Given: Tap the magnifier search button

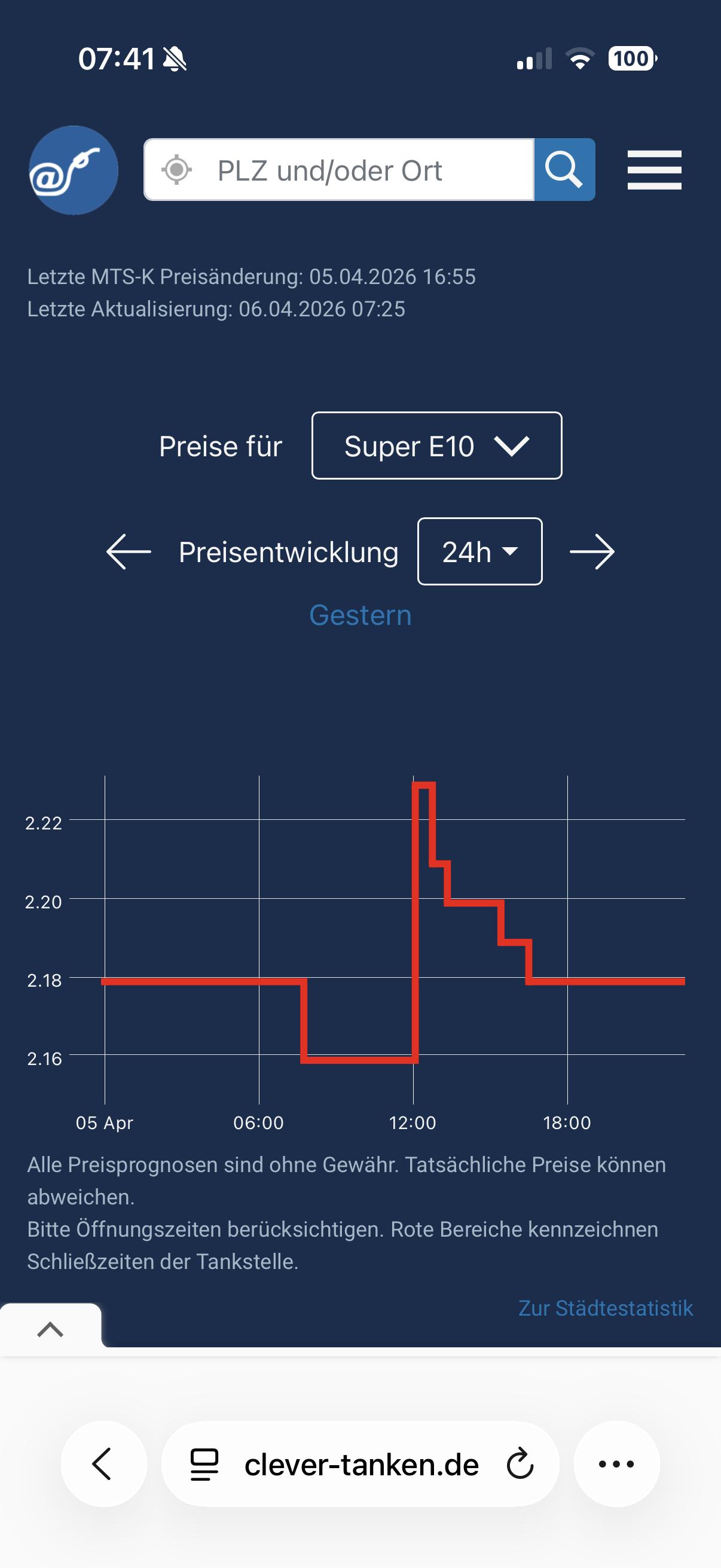Looking at the screenshot, I should coord(564,170).
